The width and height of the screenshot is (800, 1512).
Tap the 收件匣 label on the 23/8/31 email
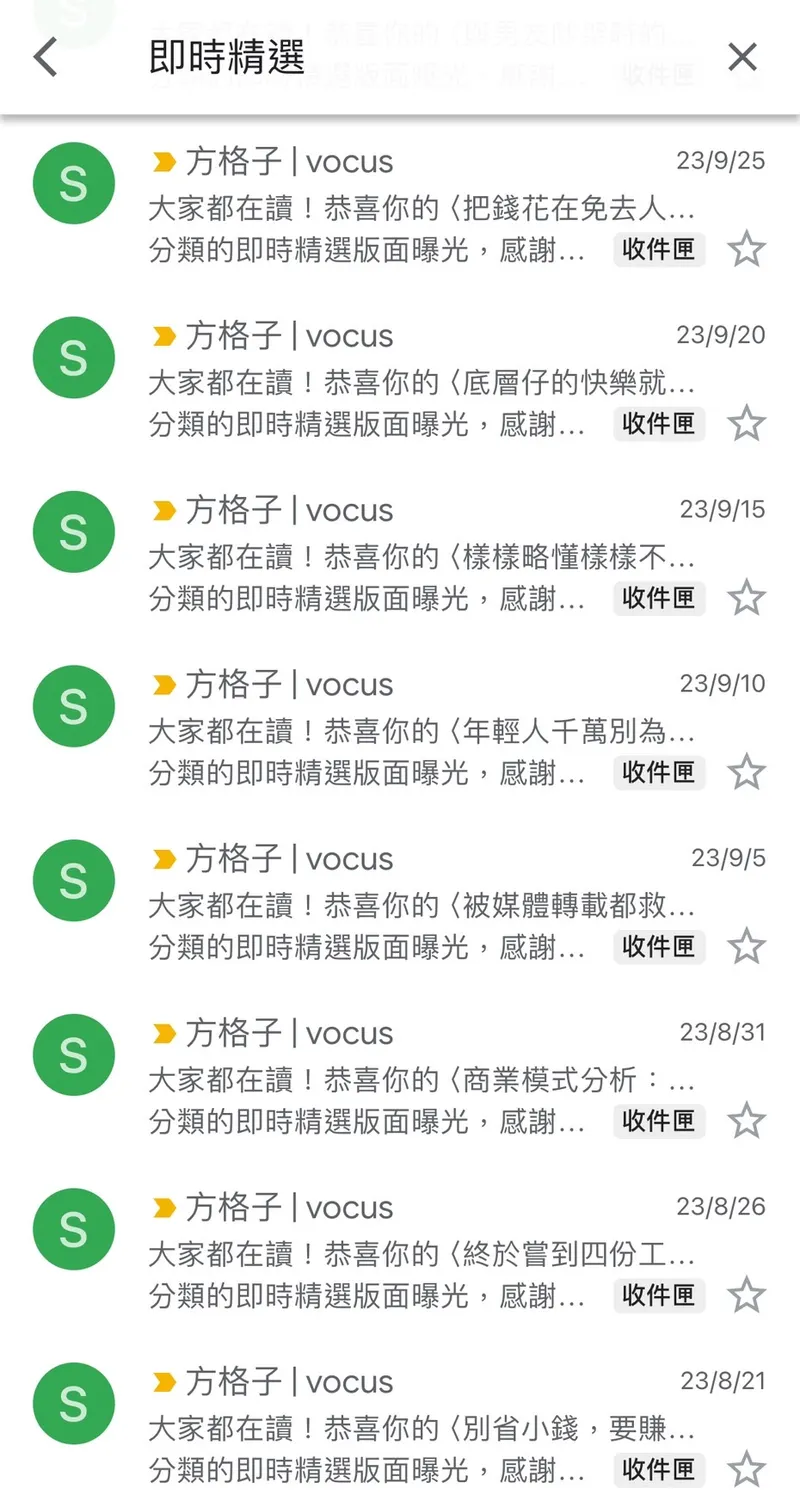(x=658, y=1121)
